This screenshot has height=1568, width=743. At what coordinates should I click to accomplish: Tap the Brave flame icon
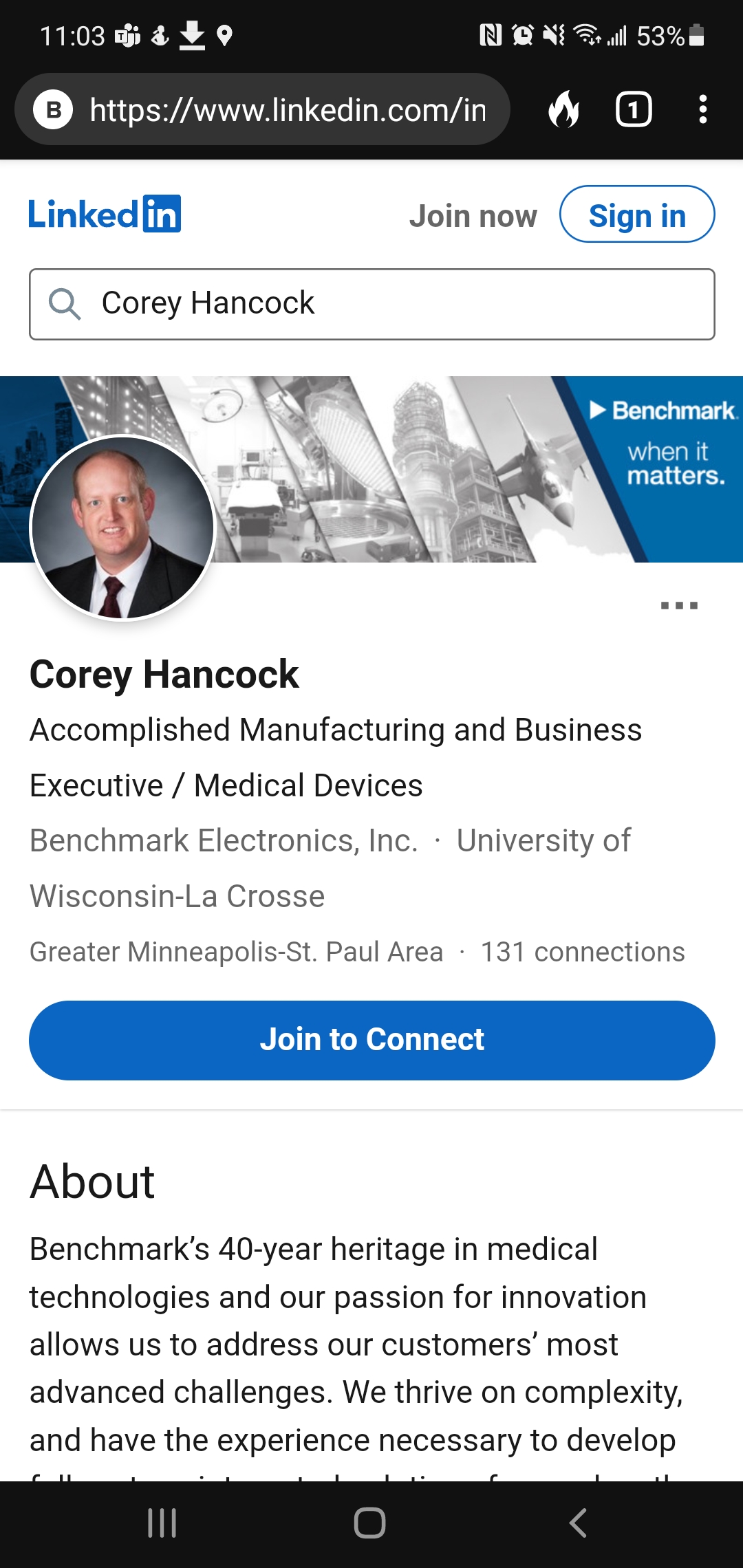(563, 109)
